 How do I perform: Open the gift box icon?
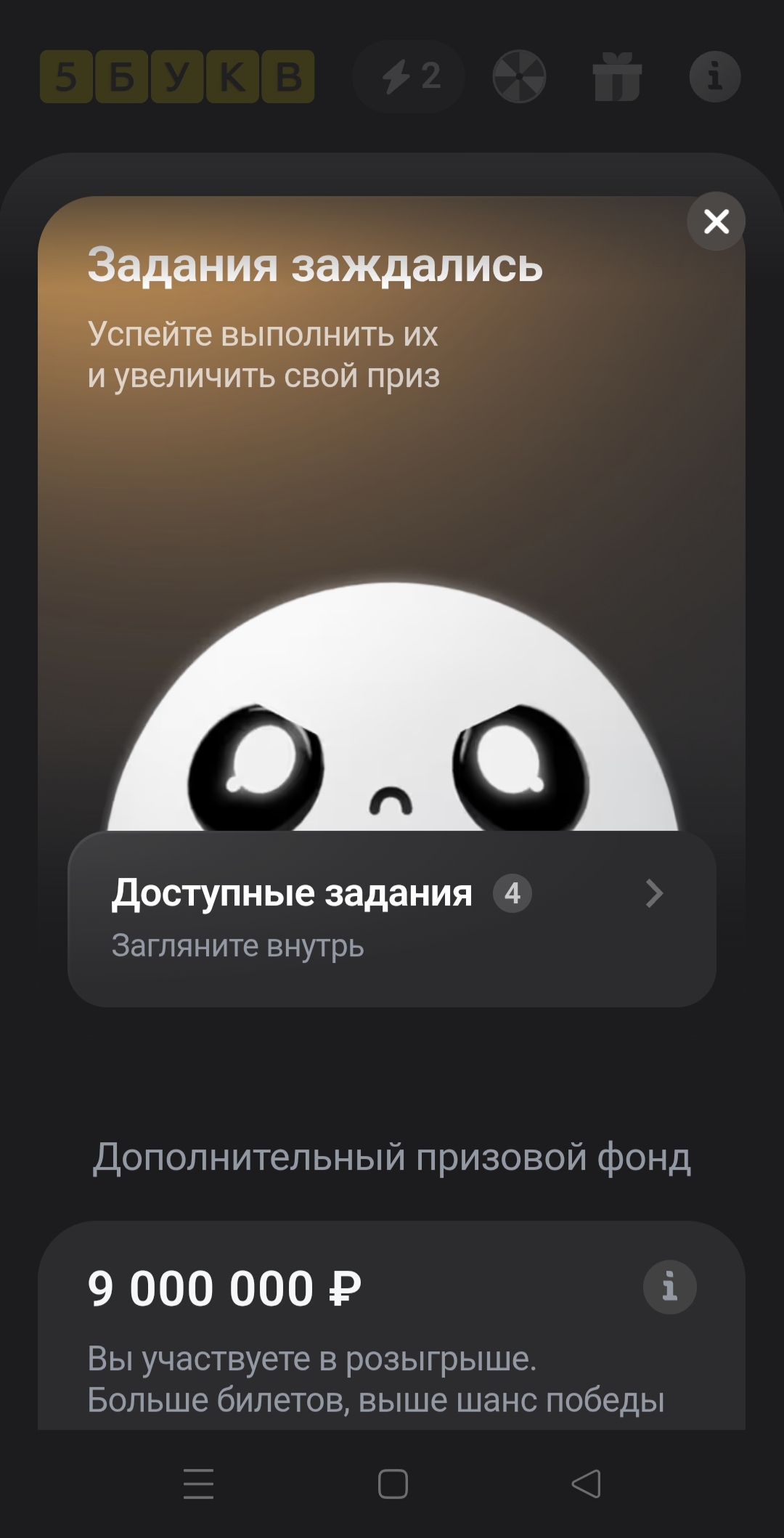(x=616, y=76)
